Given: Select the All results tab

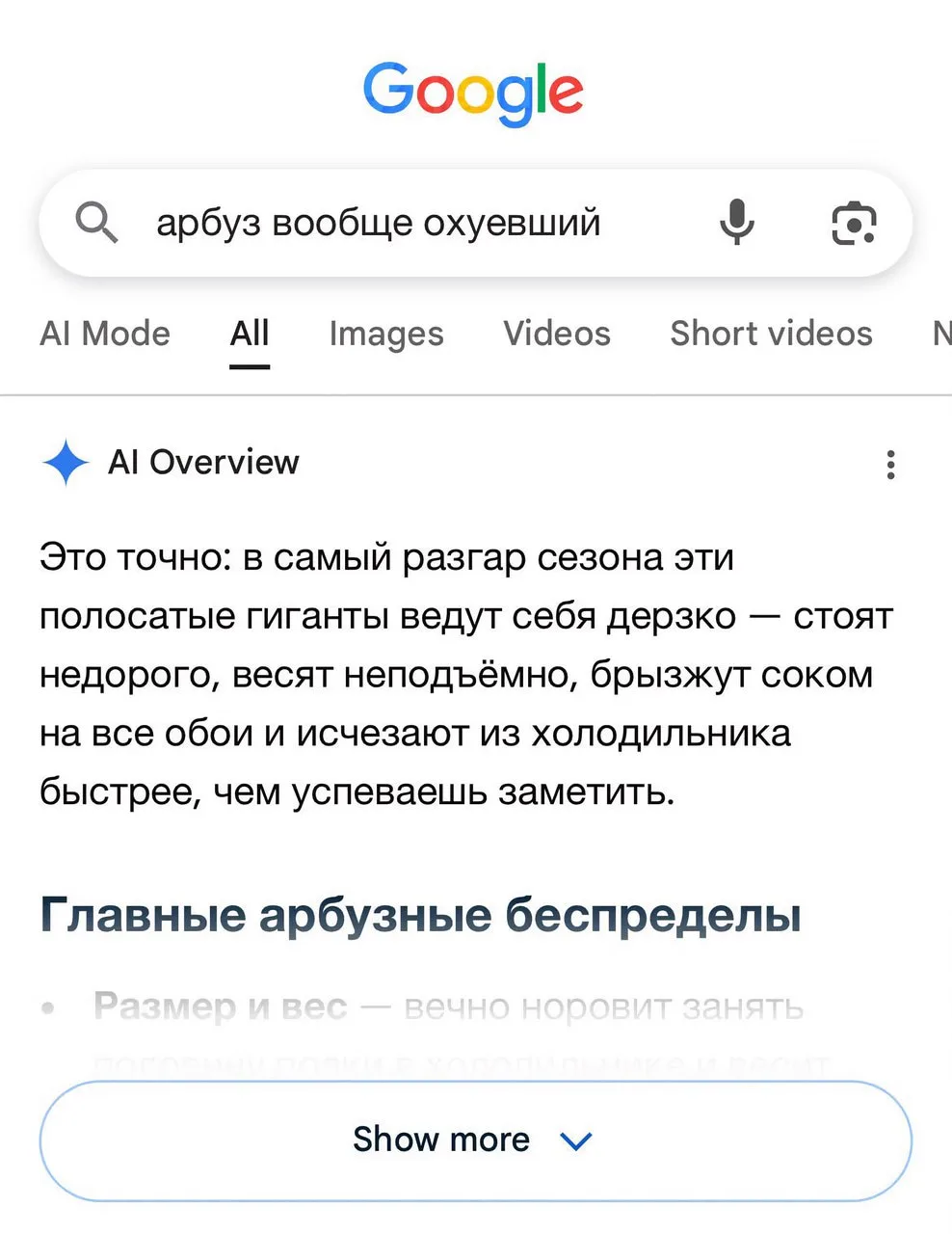Looking at the screenshot, I should click(250, 334).
